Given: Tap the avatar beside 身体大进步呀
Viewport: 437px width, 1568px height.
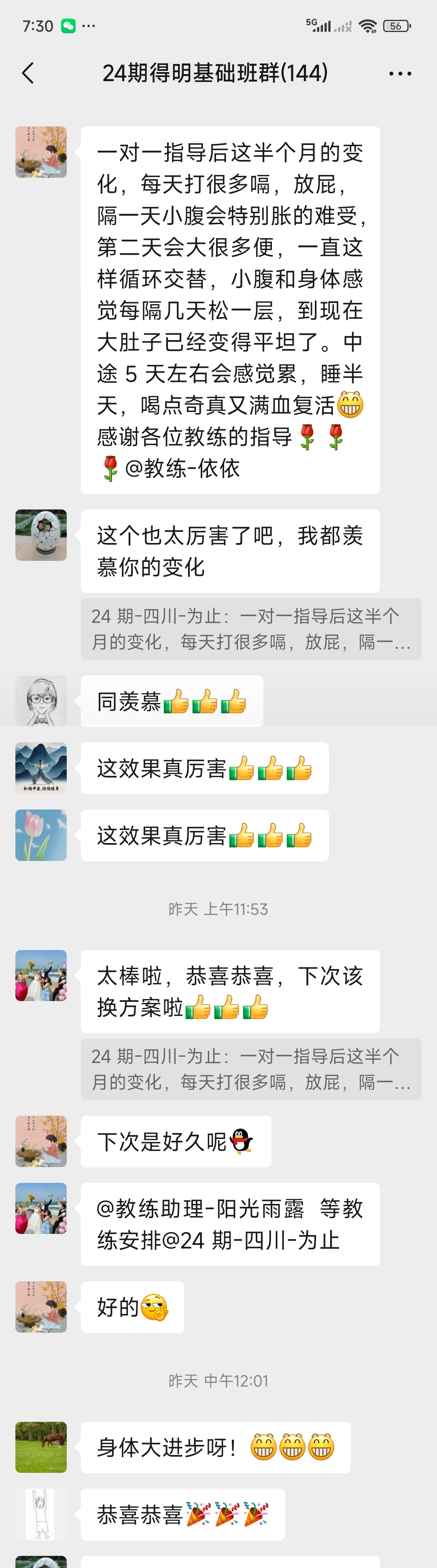Looking at the screenshot, I should pyautogui.click(x=41, y=1447).
